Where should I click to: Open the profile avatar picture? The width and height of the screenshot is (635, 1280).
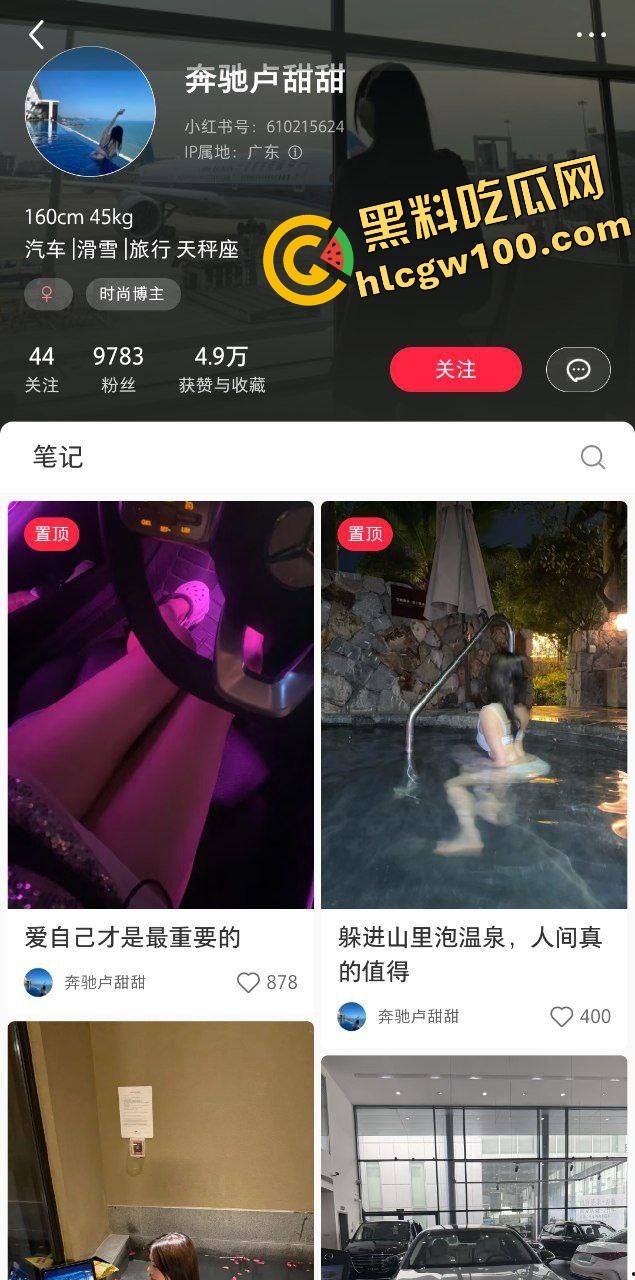pos(90,112)
